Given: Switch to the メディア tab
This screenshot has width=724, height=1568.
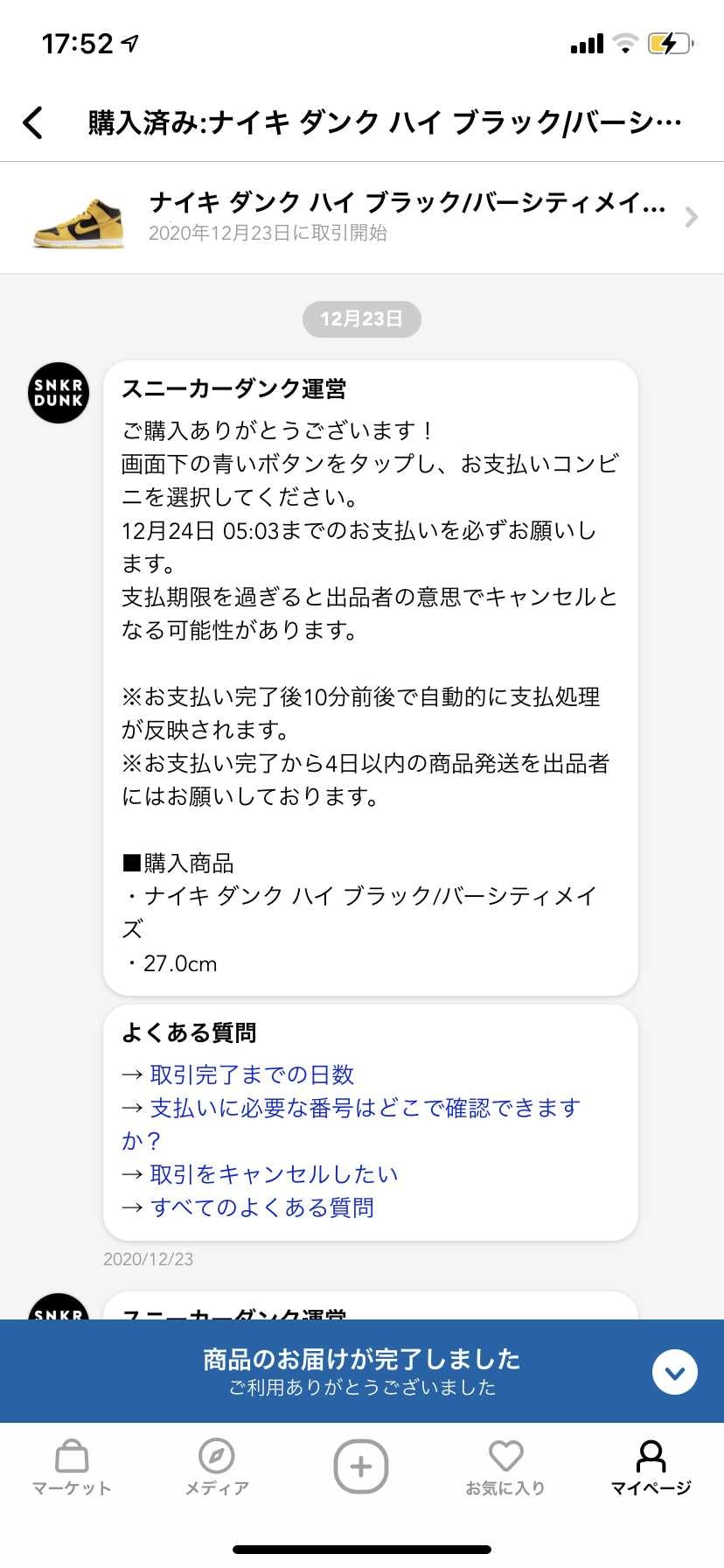Looking at the screenshot, I should click(217, 1468).
